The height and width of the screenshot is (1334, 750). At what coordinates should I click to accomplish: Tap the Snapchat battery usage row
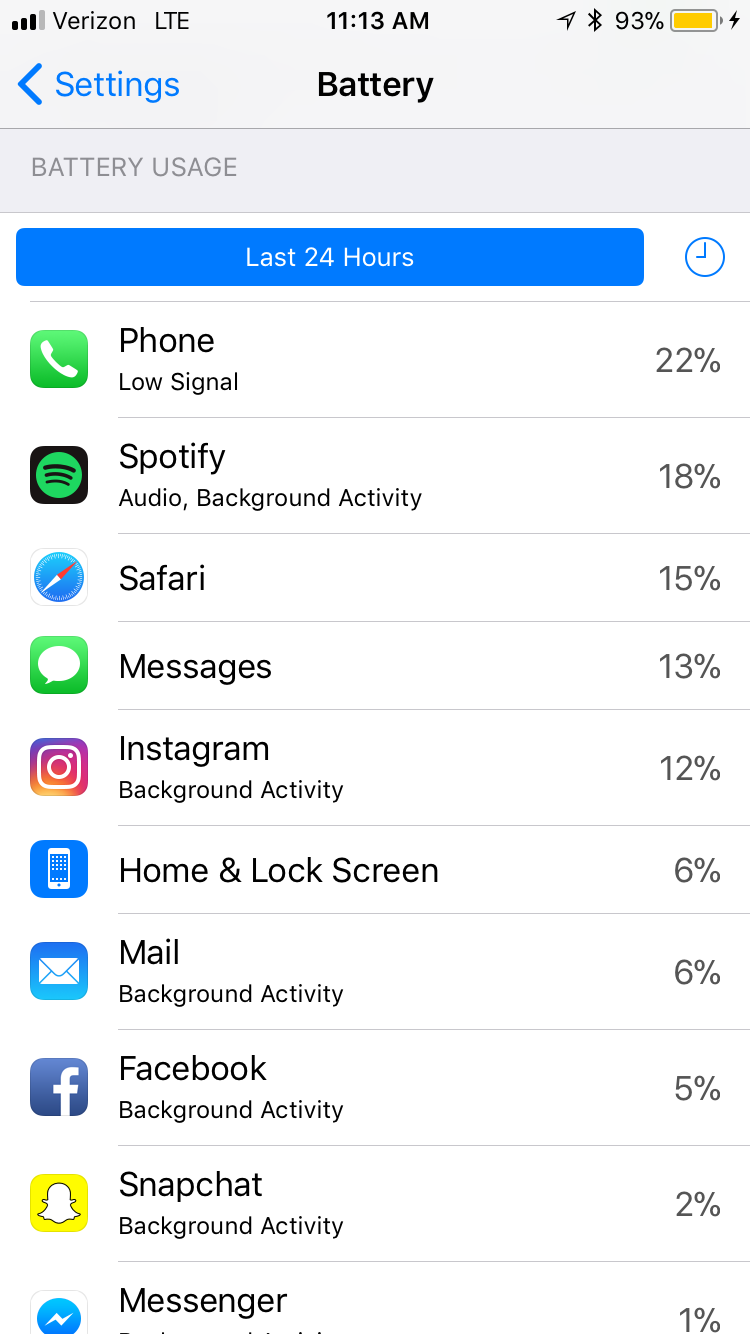coord(375,1204)
